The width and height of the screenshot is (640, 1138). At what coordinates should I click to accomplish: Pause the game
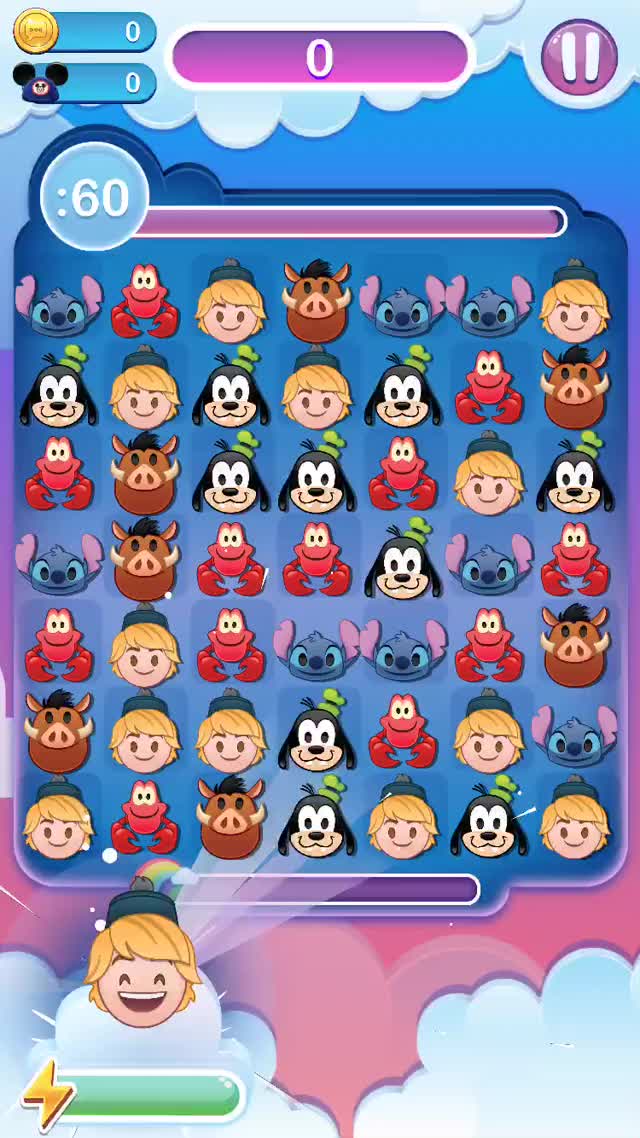(579, 56)
